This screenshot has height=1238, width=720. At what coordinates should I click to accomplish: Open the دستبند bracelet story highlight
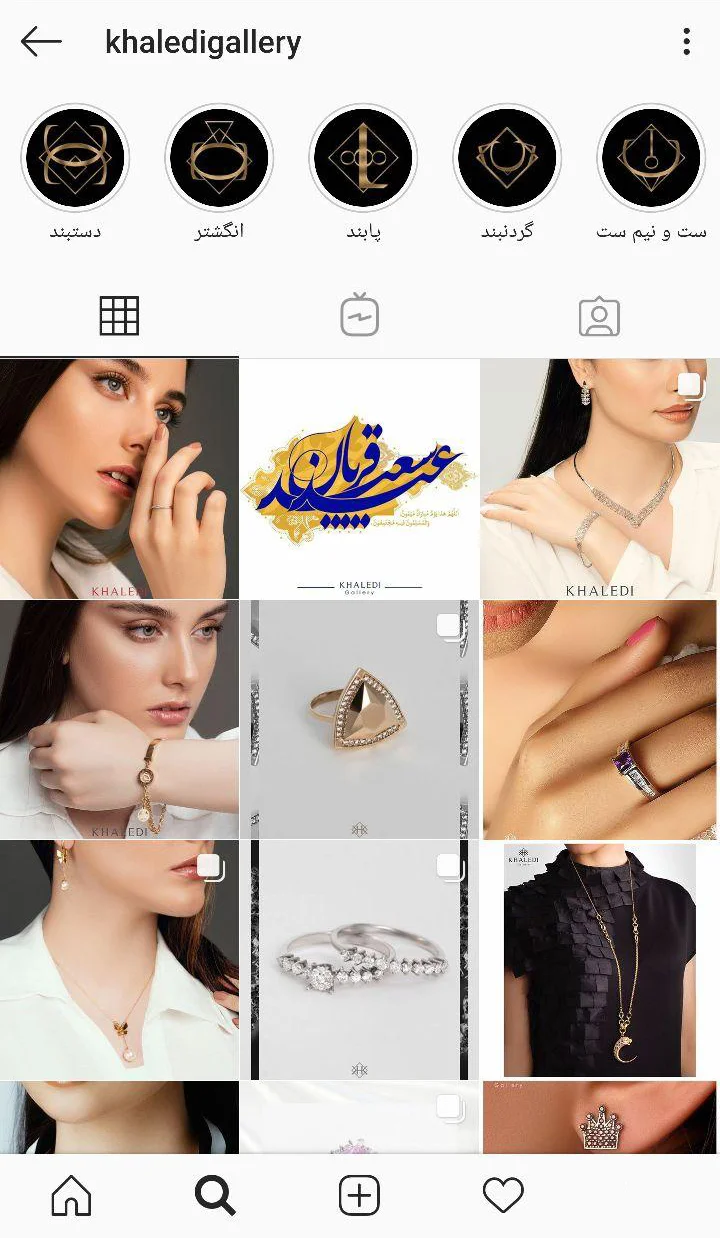click(x=75, y=158)
